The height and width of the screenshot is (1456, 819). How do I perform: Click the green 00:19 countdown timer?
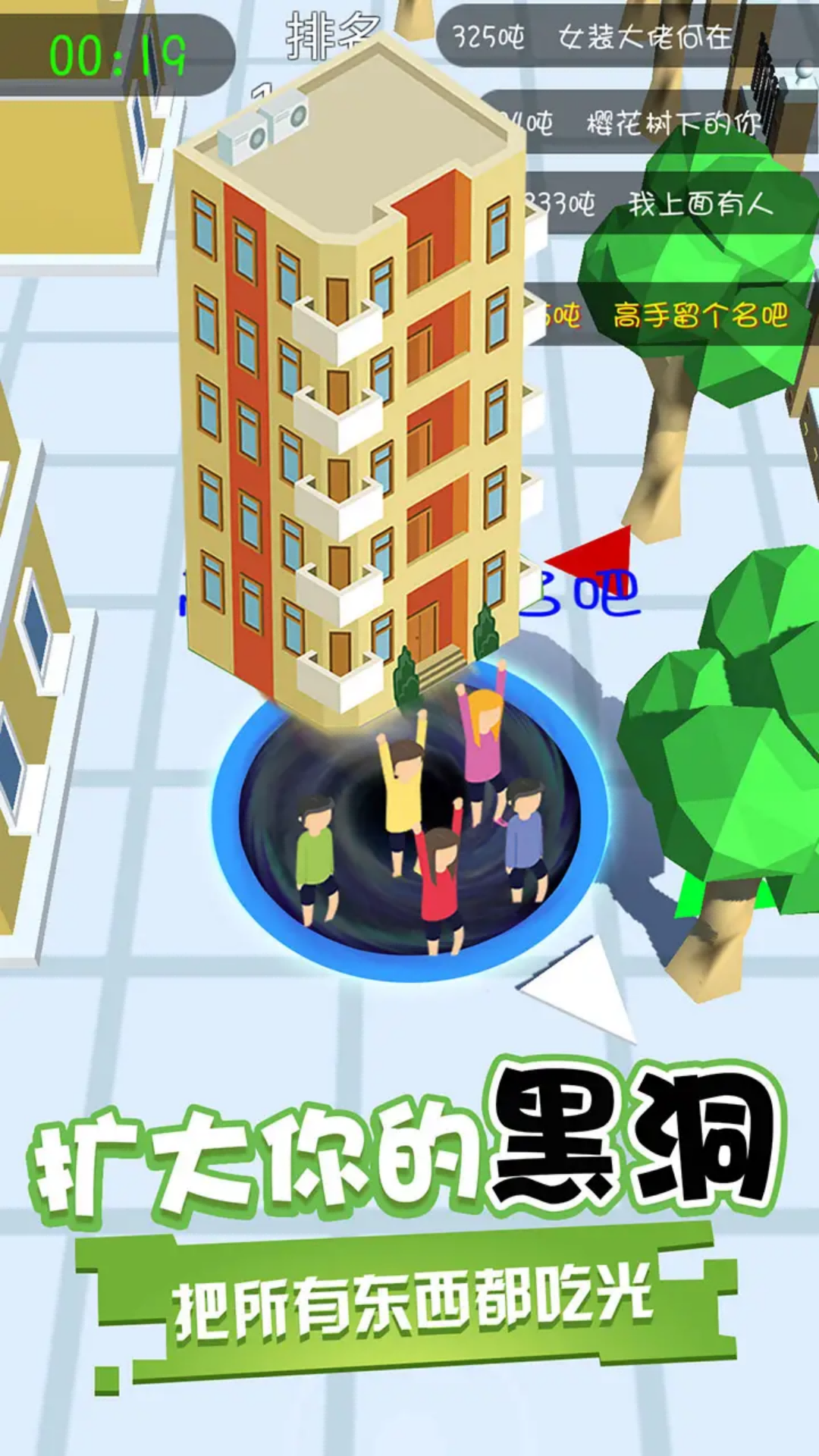112,52
